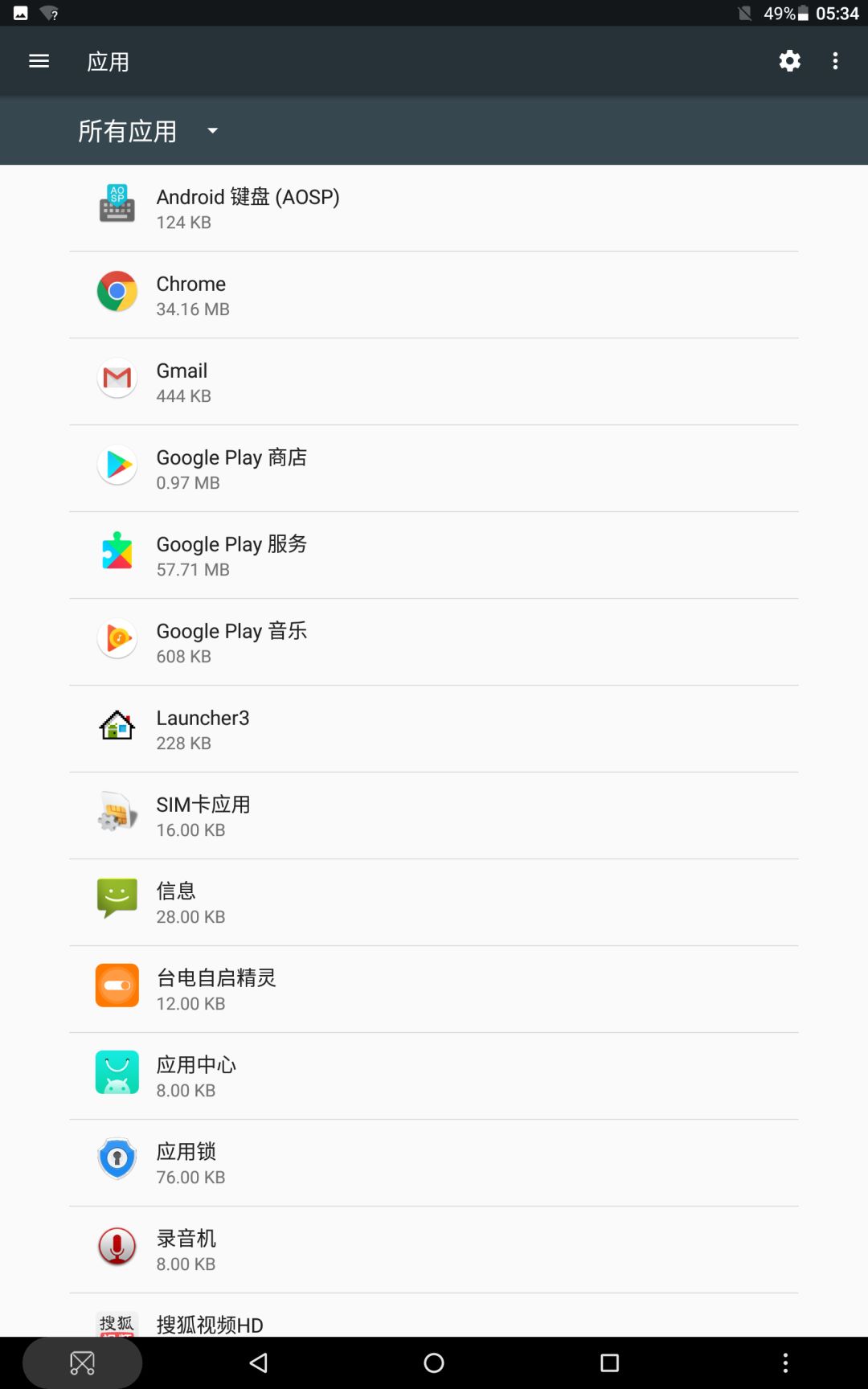Select the Gmail app icon
This screenshot has height=1389, width=868.
pos(116,378)
